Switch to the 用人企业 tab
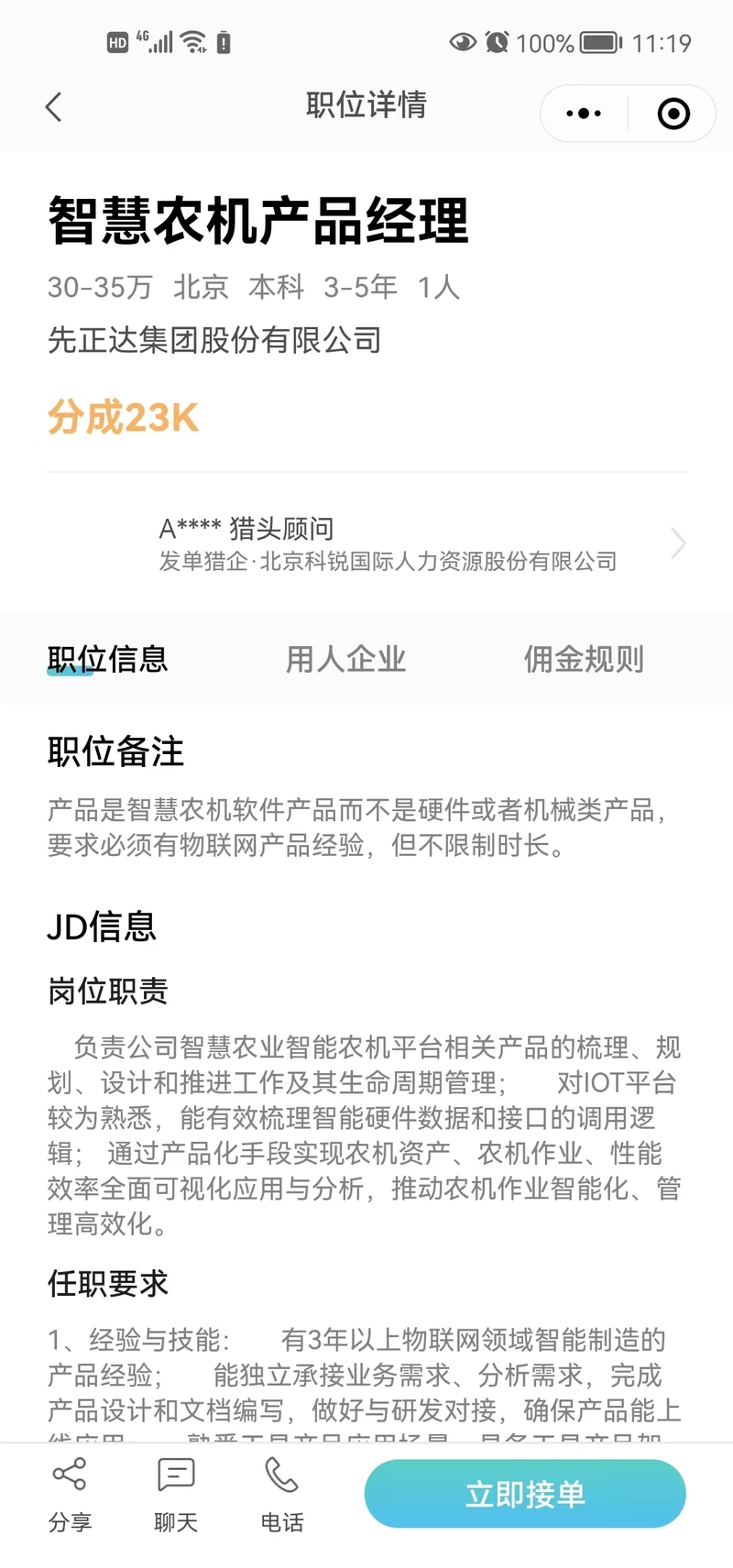The width and height of the screenshot is (733, 1568). pos(345,659)
